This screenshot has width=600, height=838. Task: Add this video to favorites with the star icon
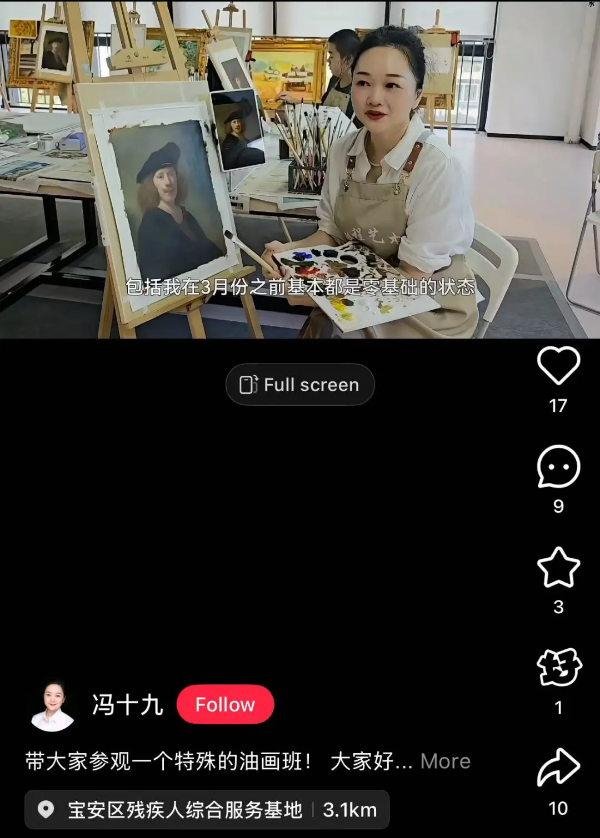[558, 568]
